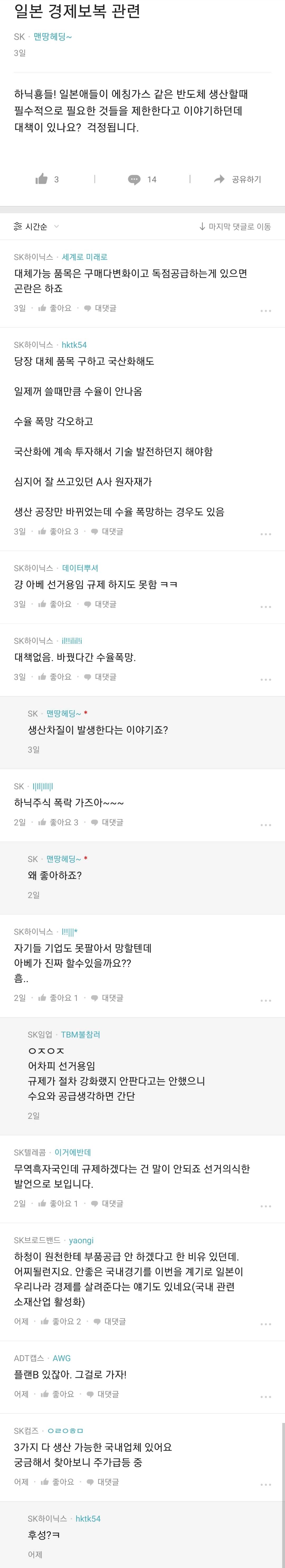The image size is (285, 1568).
Task: Open more options on 세계로 미래로's comment
Action: (x=265, y=310)
